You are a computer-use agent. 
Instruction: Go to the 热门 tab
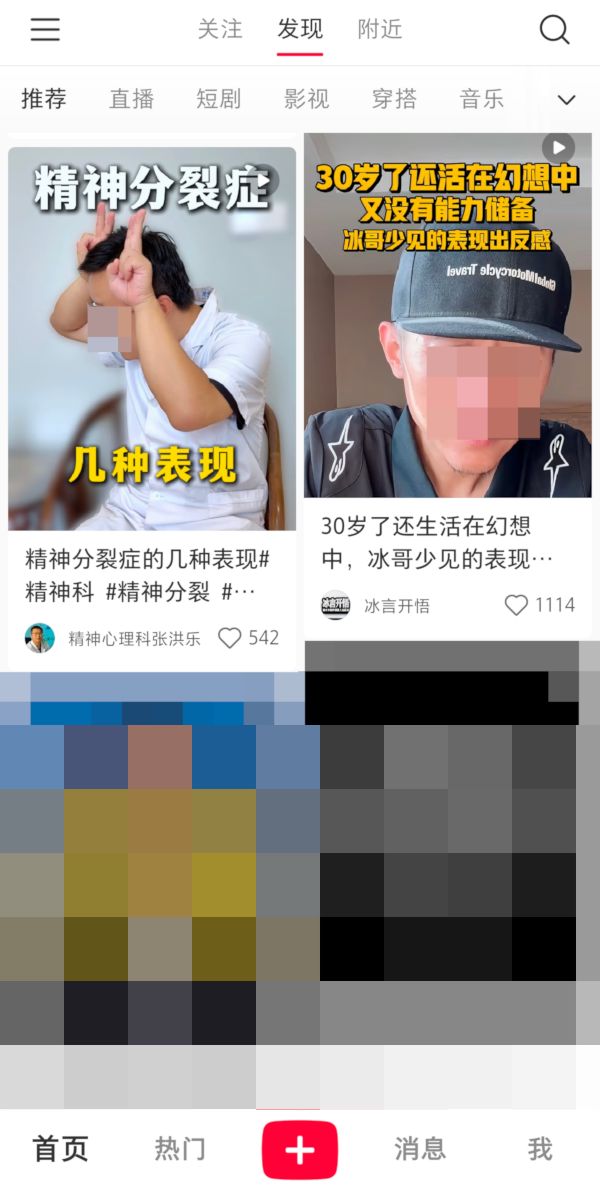180,1149
